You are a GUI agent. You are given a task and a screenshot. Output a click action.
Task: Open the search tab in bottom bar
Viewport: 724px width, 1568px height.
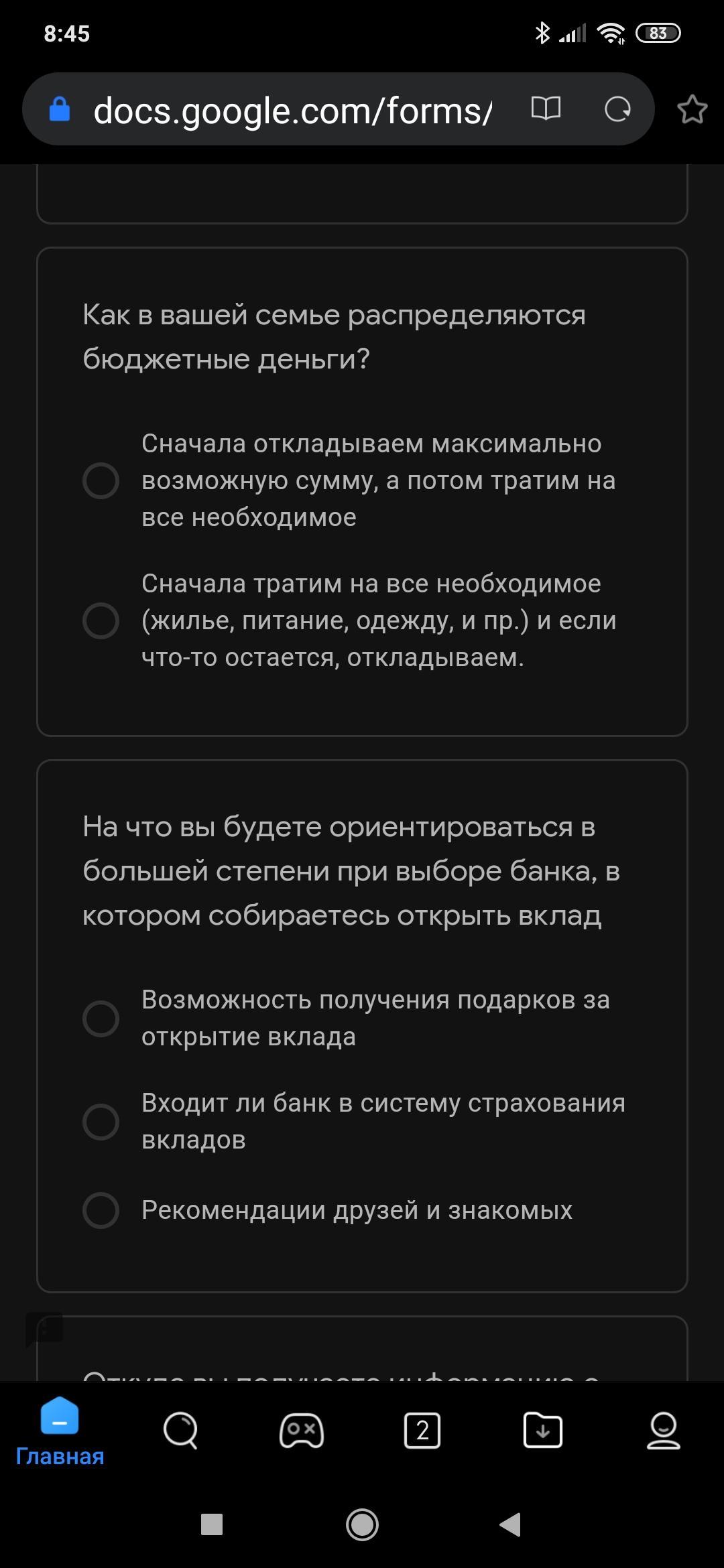coord(180,1431)
